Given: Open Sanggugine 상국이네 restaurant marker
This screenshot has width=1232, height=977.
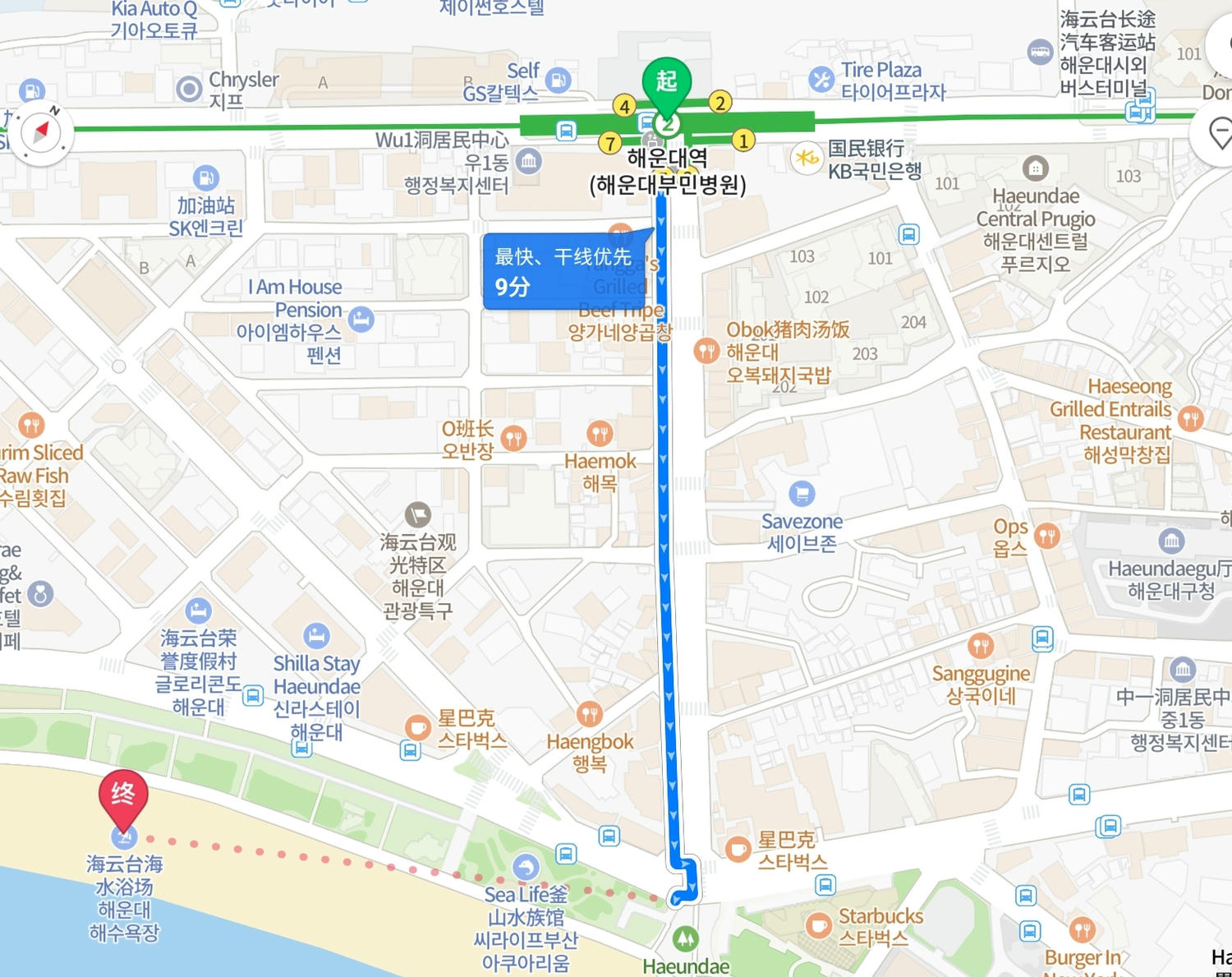Looking at the screenshot, I should click(x=981, y=646).
